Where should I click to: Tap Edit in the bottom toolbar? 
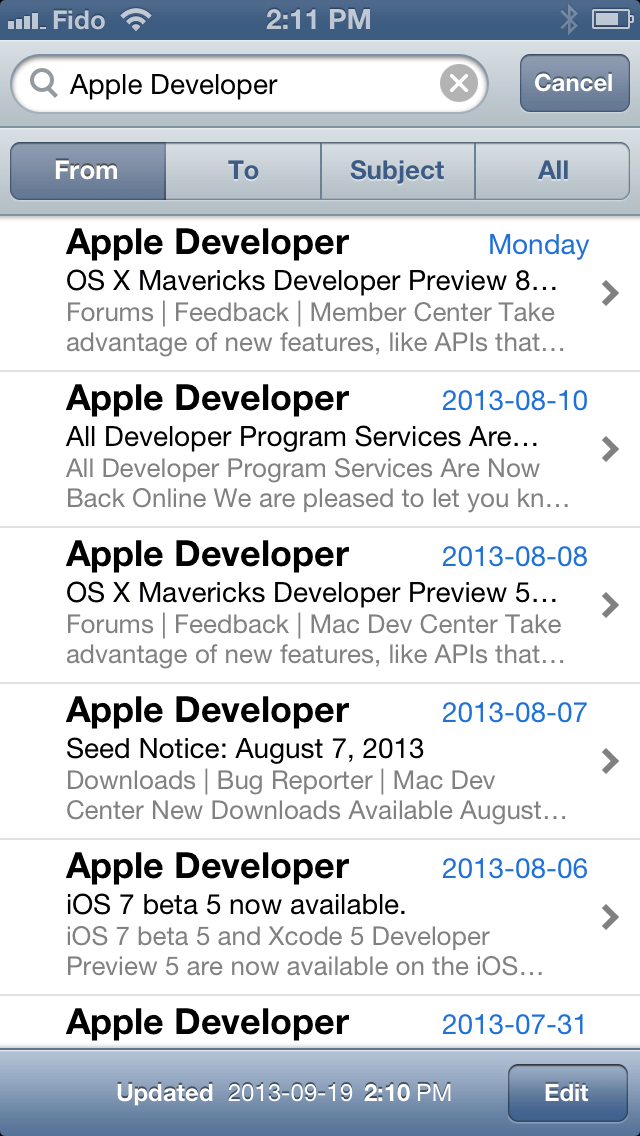[x=566, y=1093]
